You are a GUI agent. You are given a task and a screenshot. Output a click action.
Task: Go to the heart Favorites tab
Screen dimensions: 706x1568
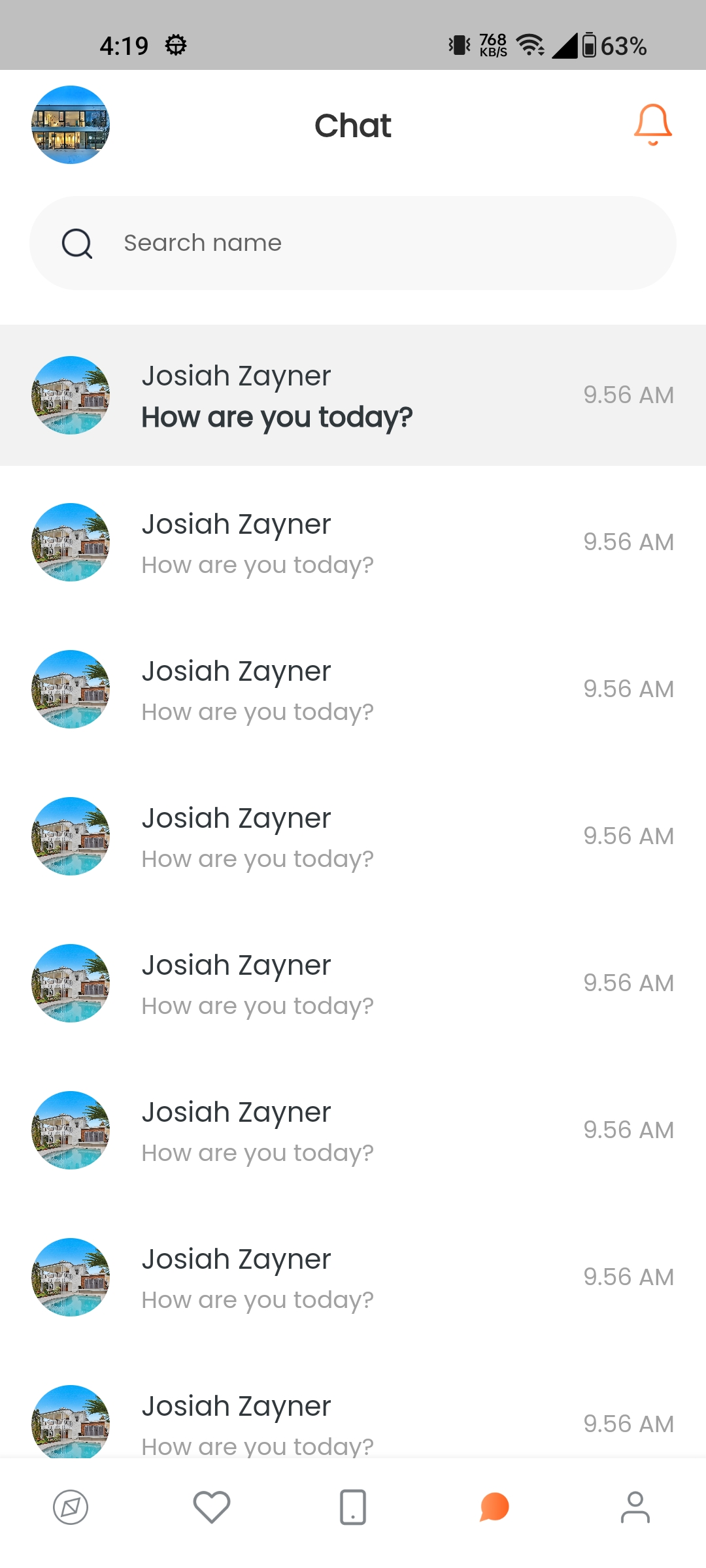tap(212, 1507)
